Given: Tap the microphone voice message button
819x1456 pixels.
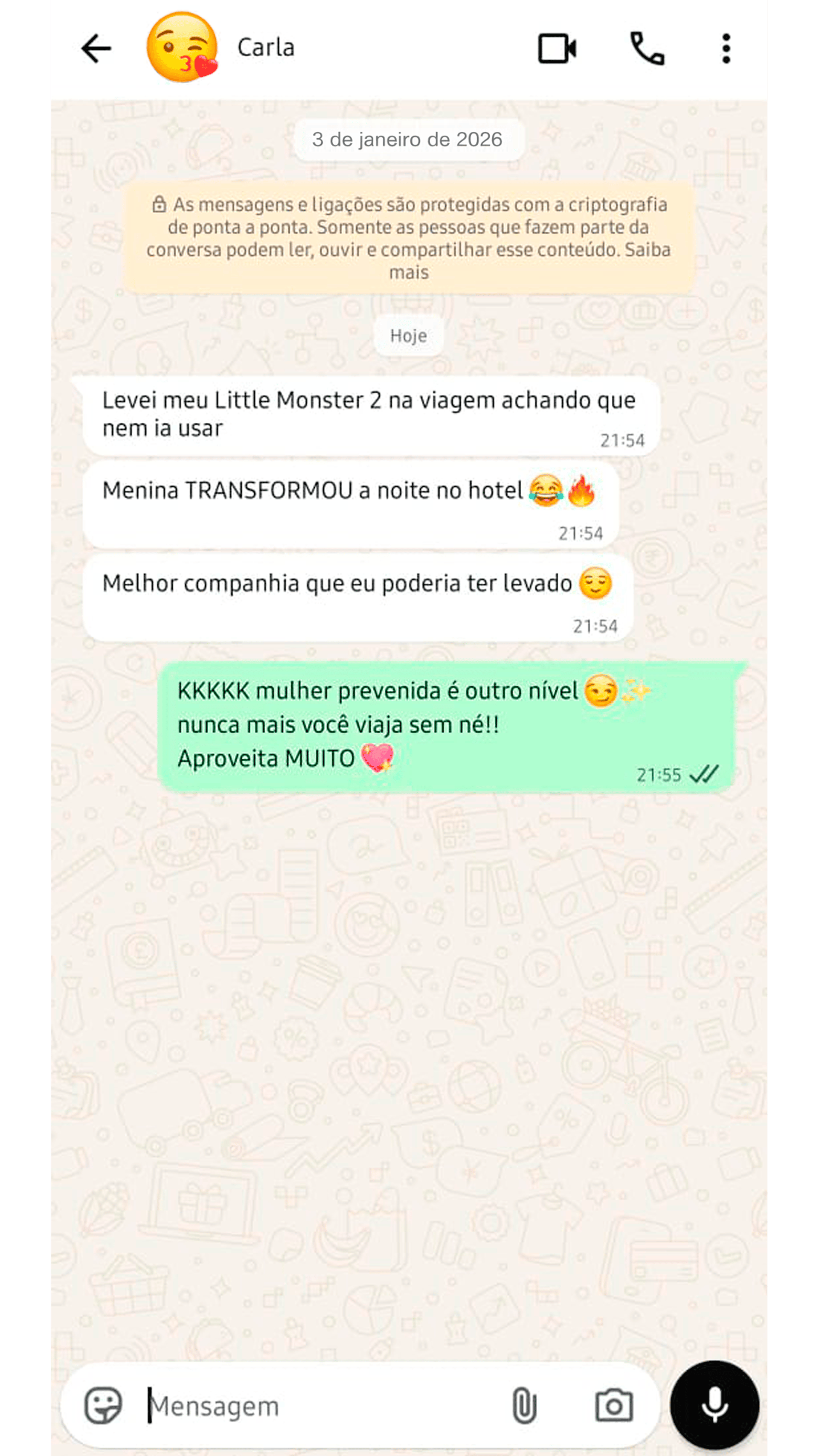Looking at the screenshot, I should pyautogui.click(x=714, y=1404).
